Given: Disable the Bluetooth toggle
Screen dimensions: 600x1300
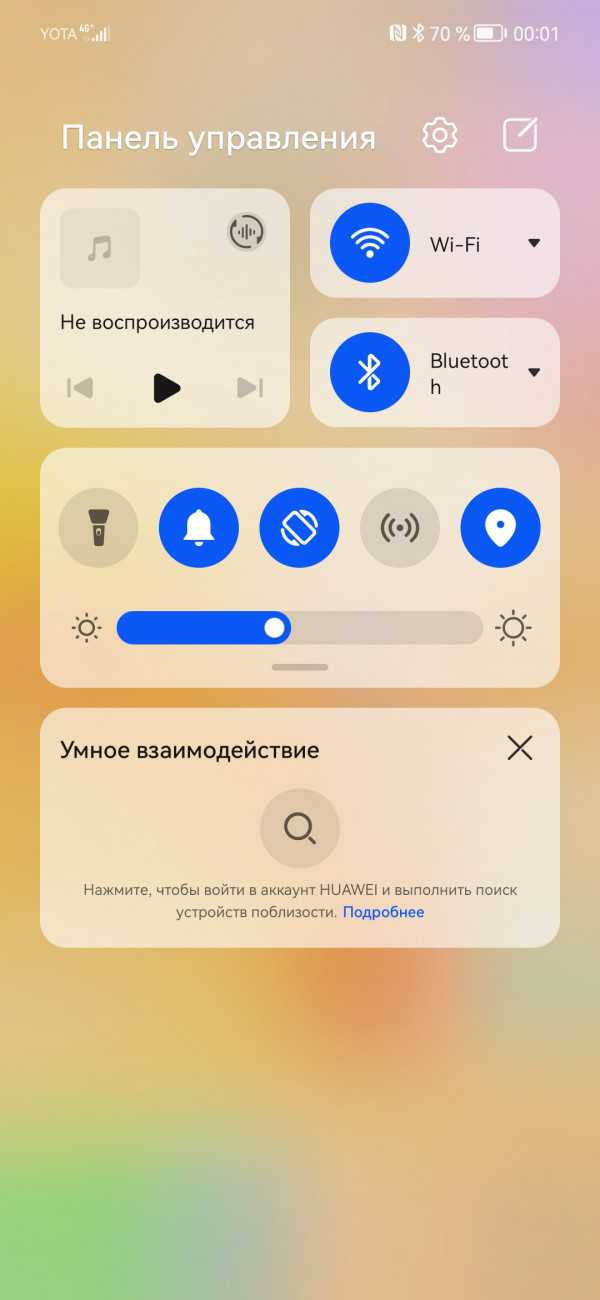Looking at the screenshot, I should point(370,373).
